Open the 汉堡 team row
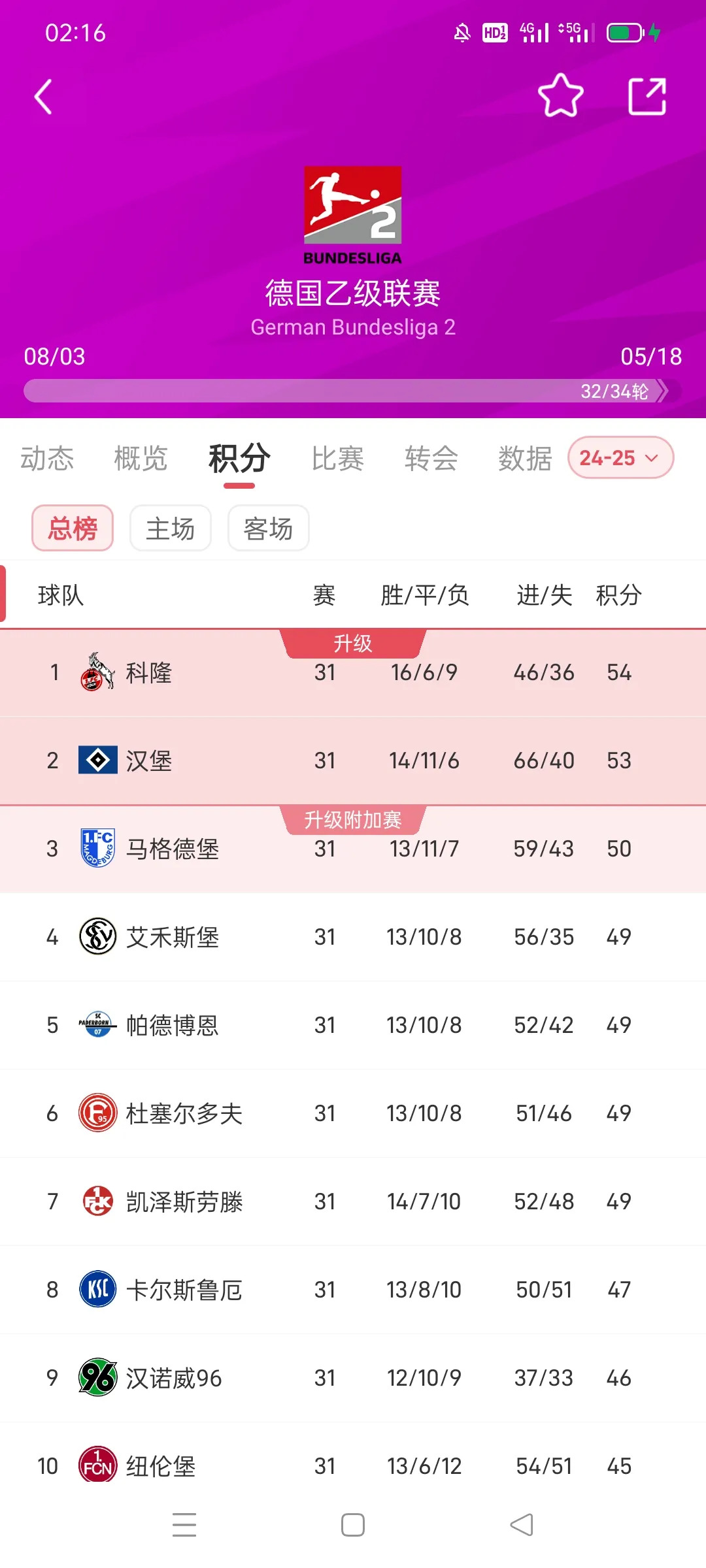Viewport: 706px width, 1568px height. [x=149, y=761]
